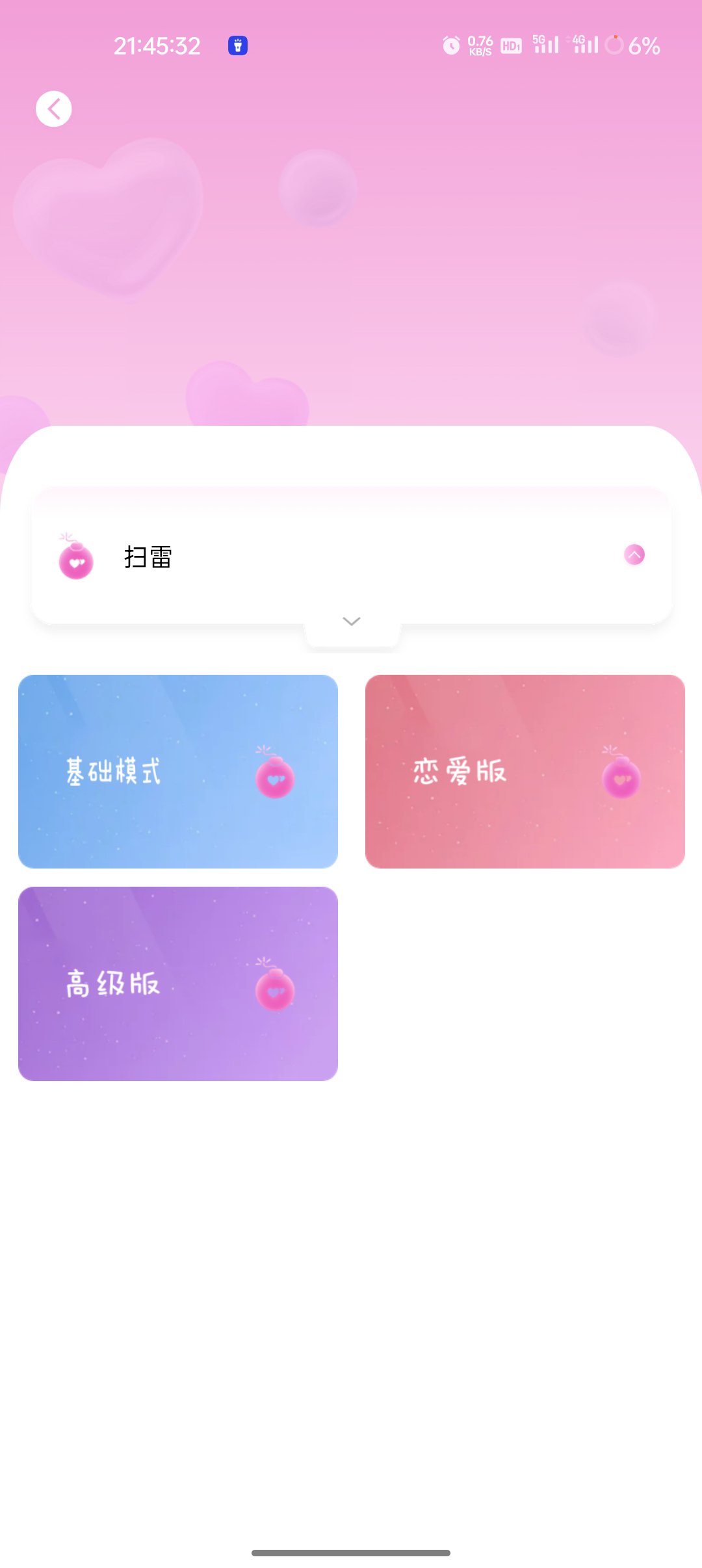Start the 高级版 mode
702x1568 pixels.
[x=177, y=984]
